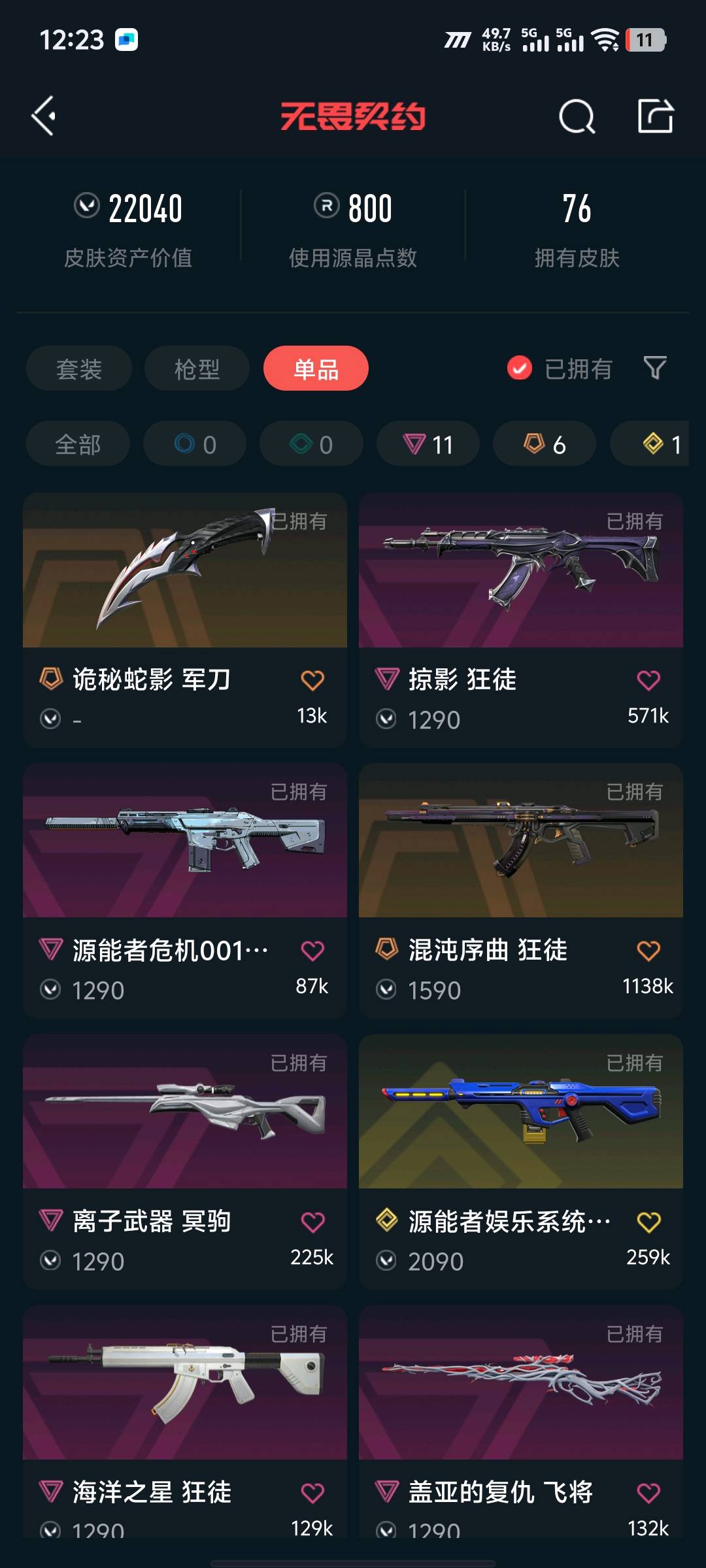Switch to the 套装 tab

pyautogui.click(x=79, y=369)
